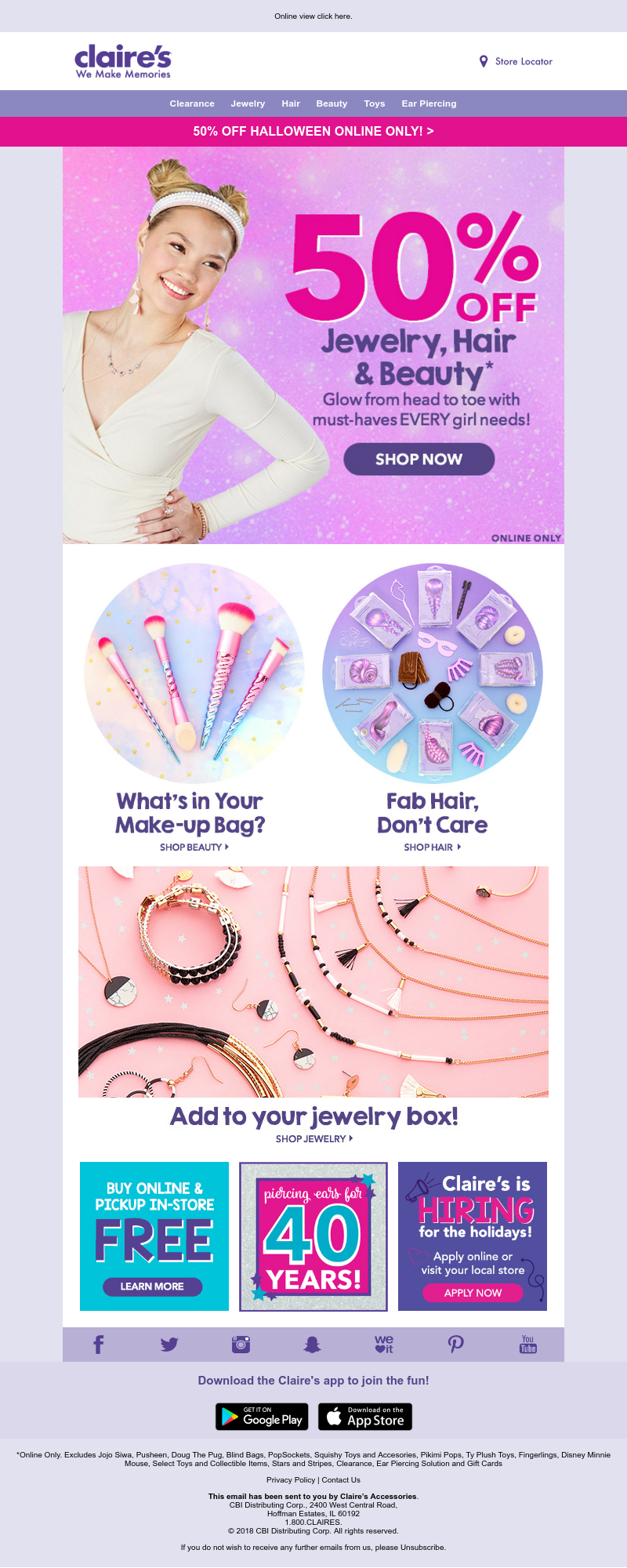
Task: Open the Pinterest icon
Action: coord(455,1345)
